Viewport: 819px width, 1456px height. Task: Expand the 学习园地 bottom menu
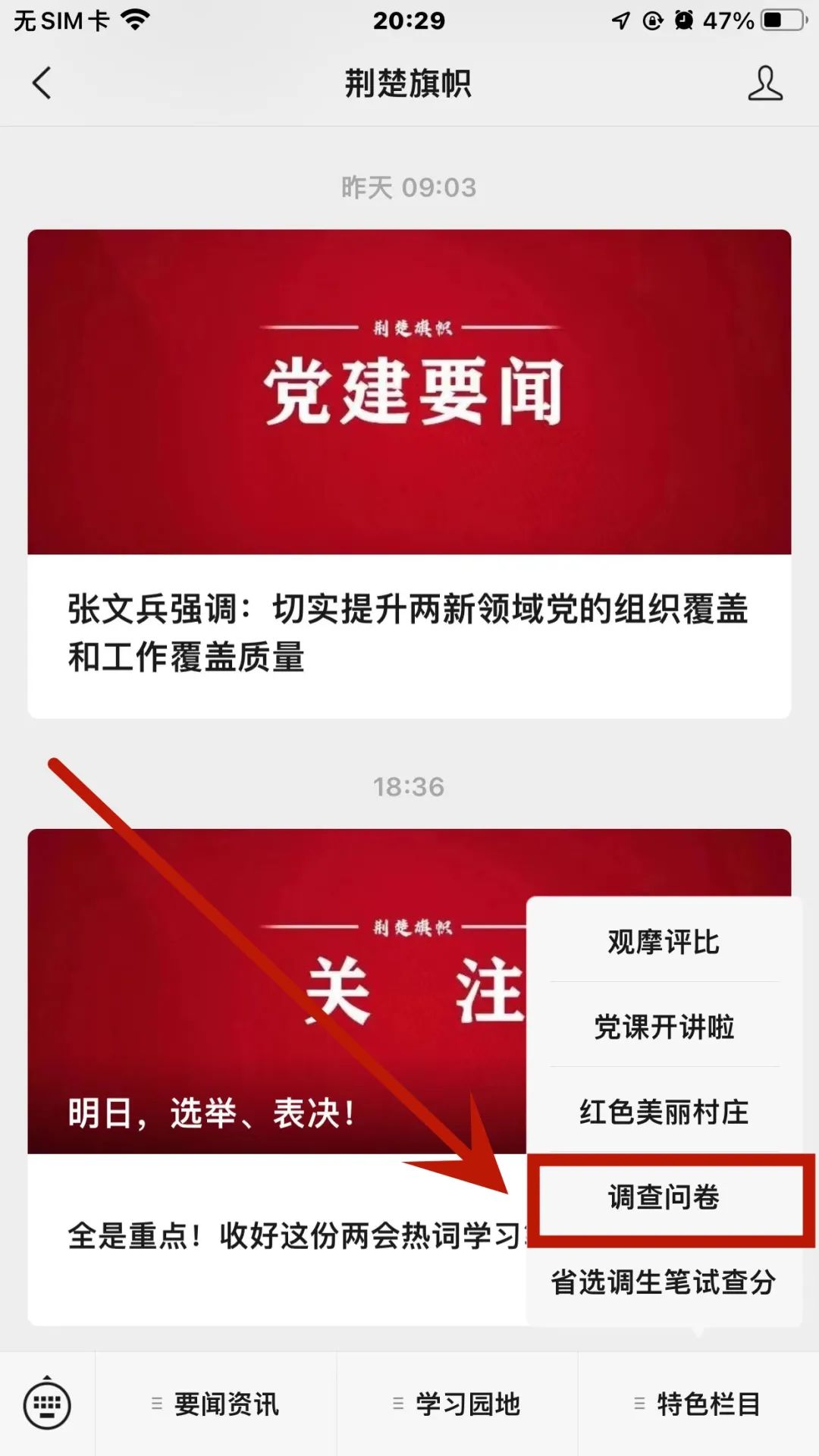[x=457, y=1404]
